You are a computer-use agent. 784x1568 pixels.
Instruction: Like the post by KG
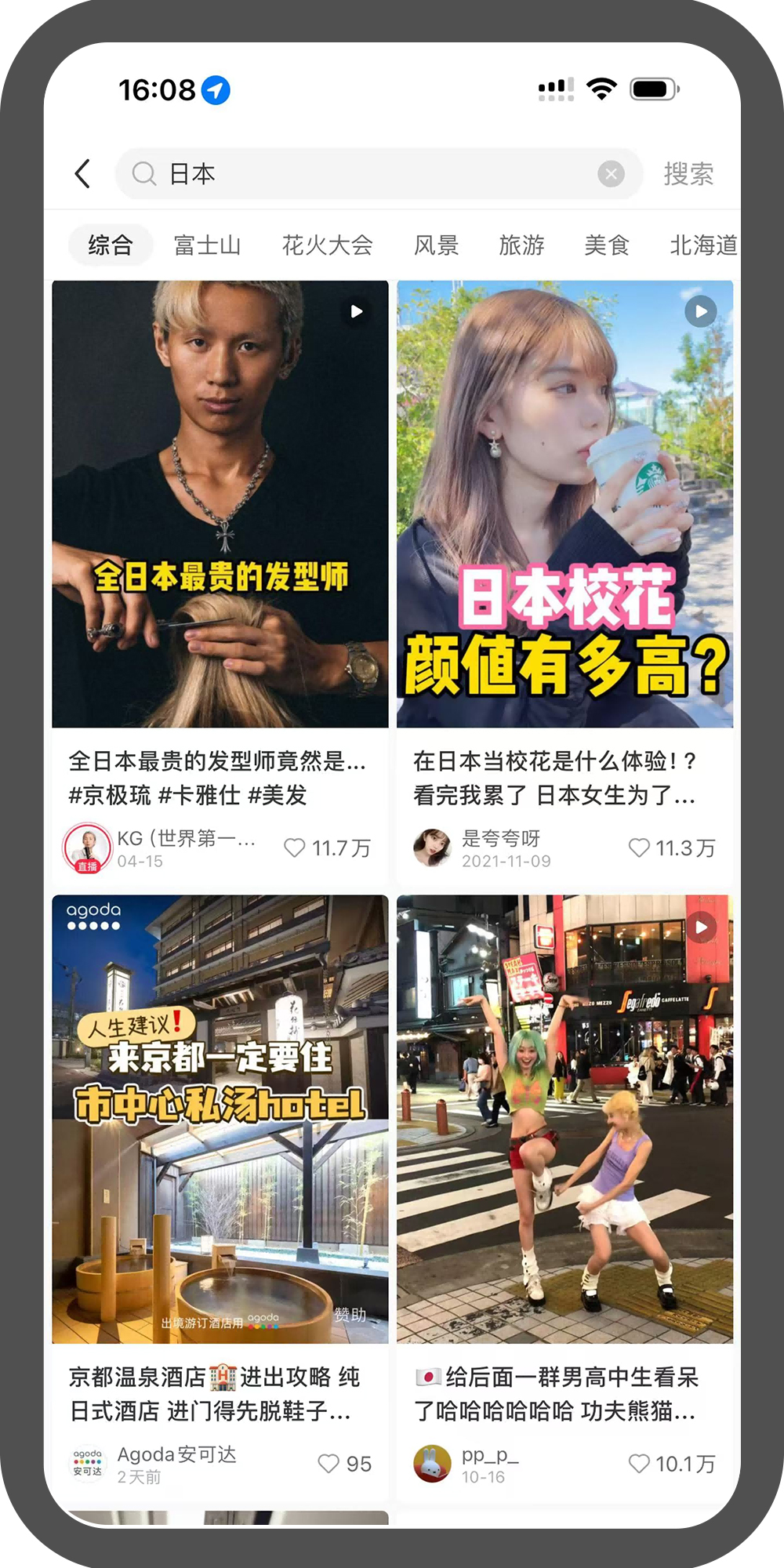294,848
